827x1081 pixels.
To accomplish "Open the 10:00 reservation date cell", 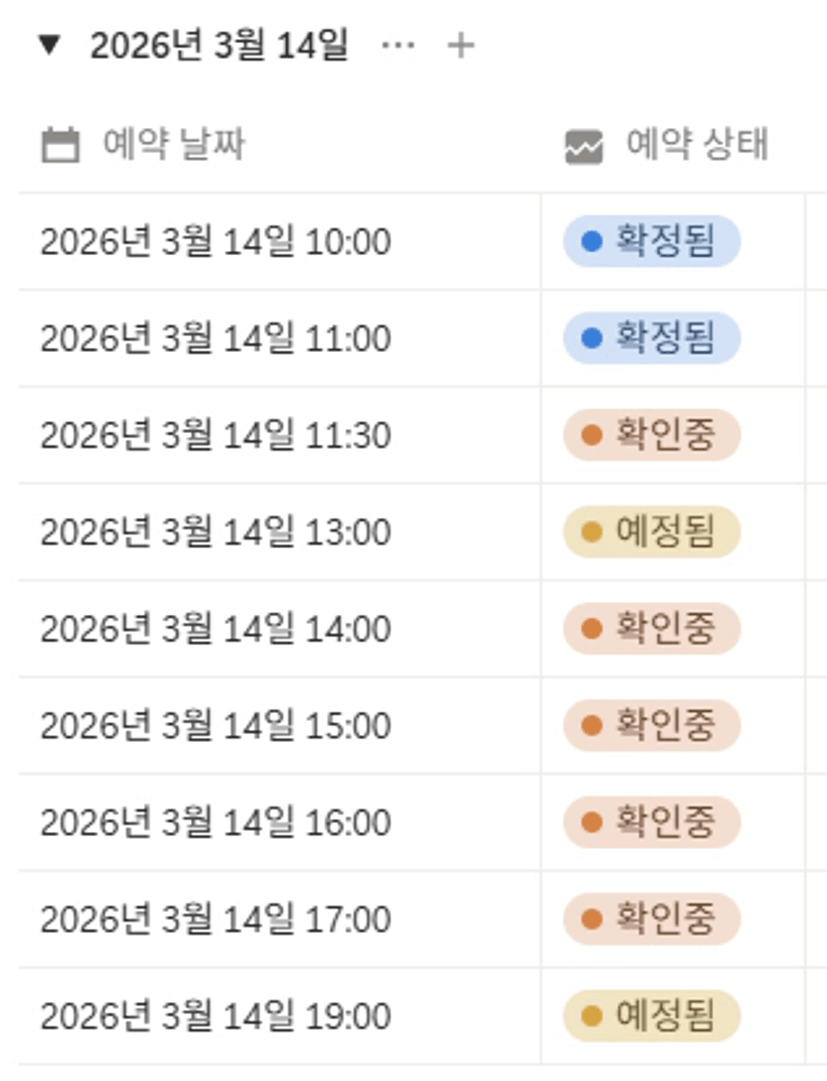I will (215, 242).
